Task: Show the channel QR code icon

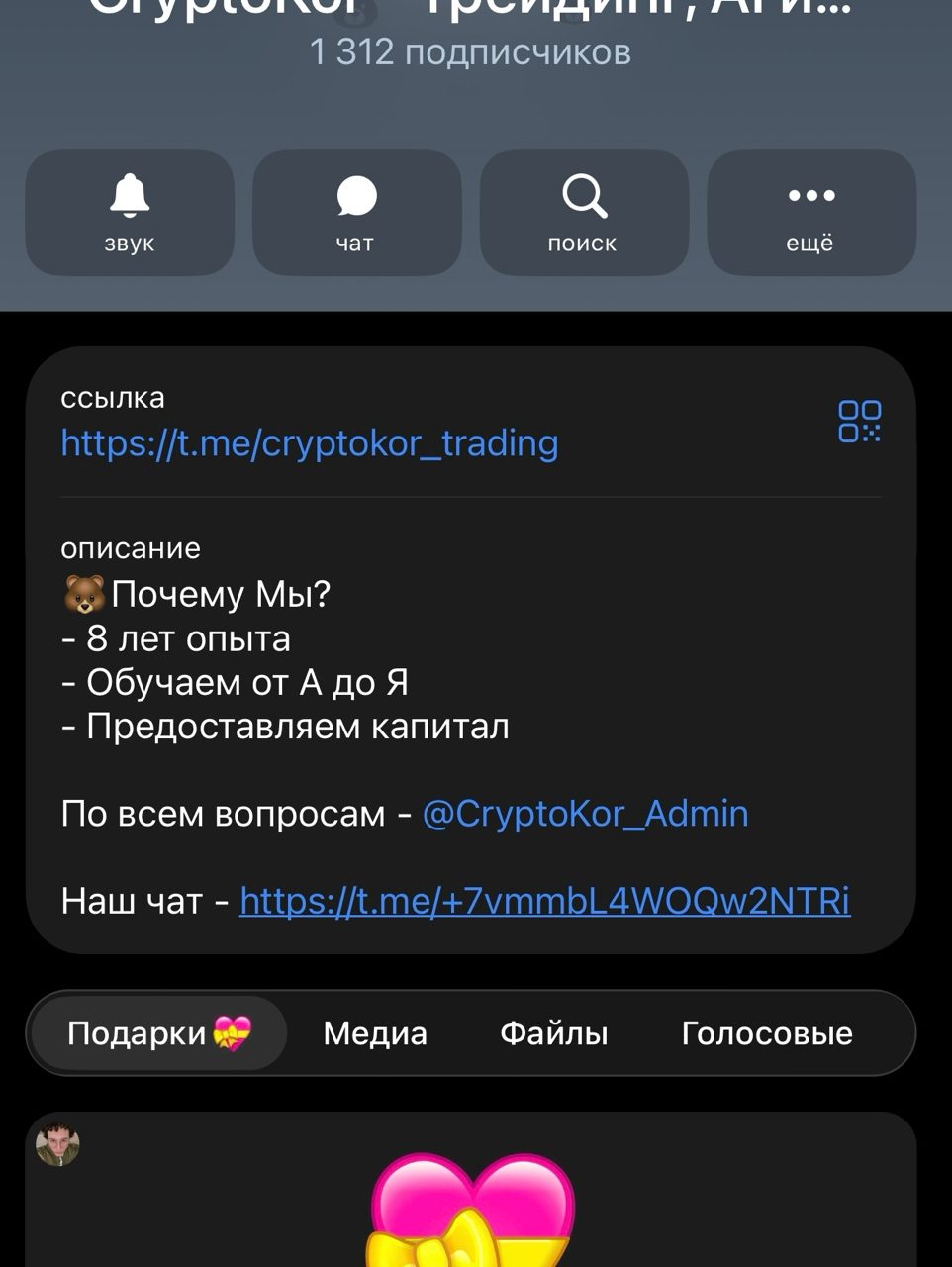Action: pos(859,421)
